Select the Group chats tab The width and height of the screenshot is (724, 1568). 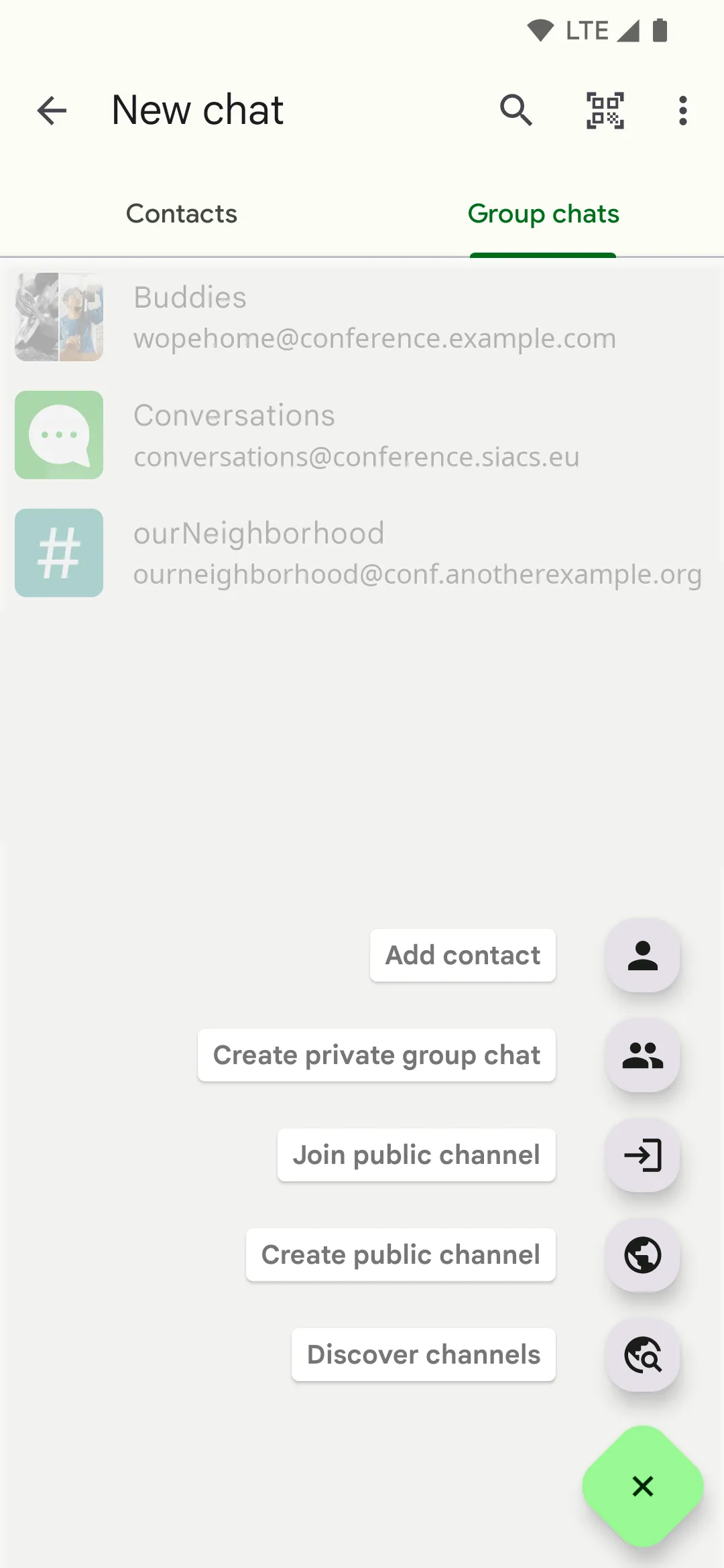click(x=543, y=213)
